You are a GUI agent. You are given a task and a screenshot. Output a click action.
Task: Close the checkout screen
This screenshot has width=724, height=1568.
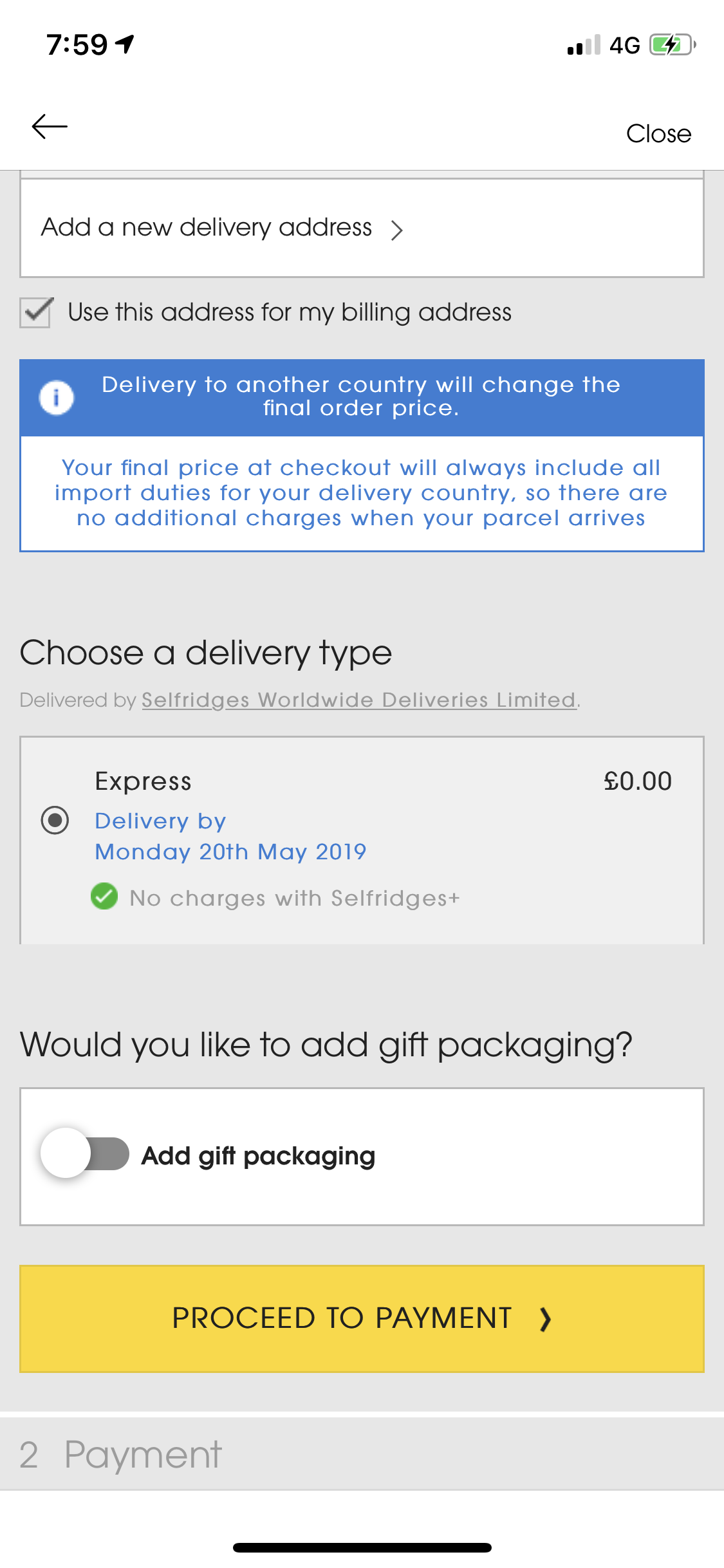(658, 134)
